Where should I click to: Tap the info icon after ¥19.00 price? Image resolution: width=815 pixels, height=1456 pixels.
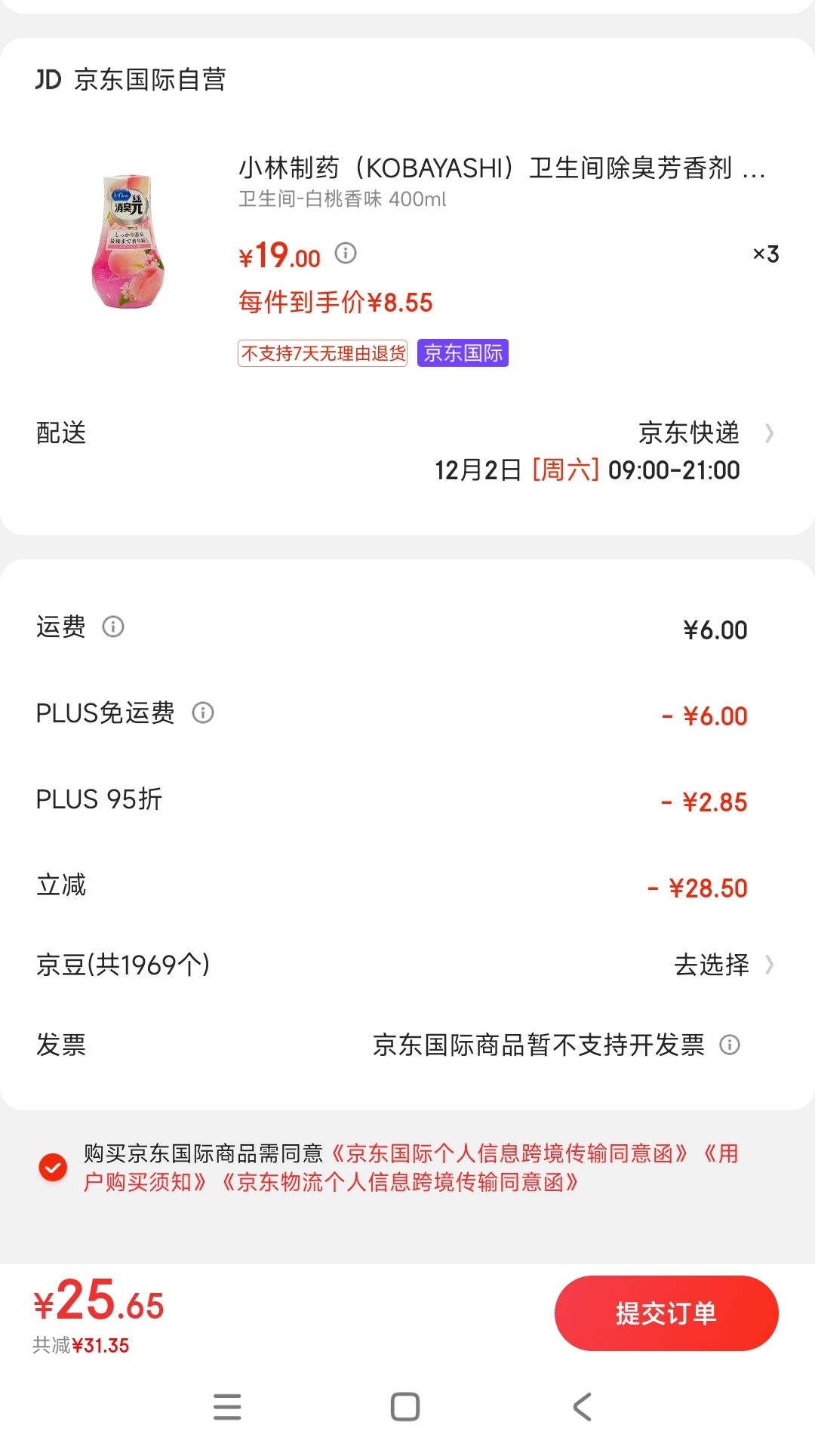pyautogui.click(x=346, y=253)
